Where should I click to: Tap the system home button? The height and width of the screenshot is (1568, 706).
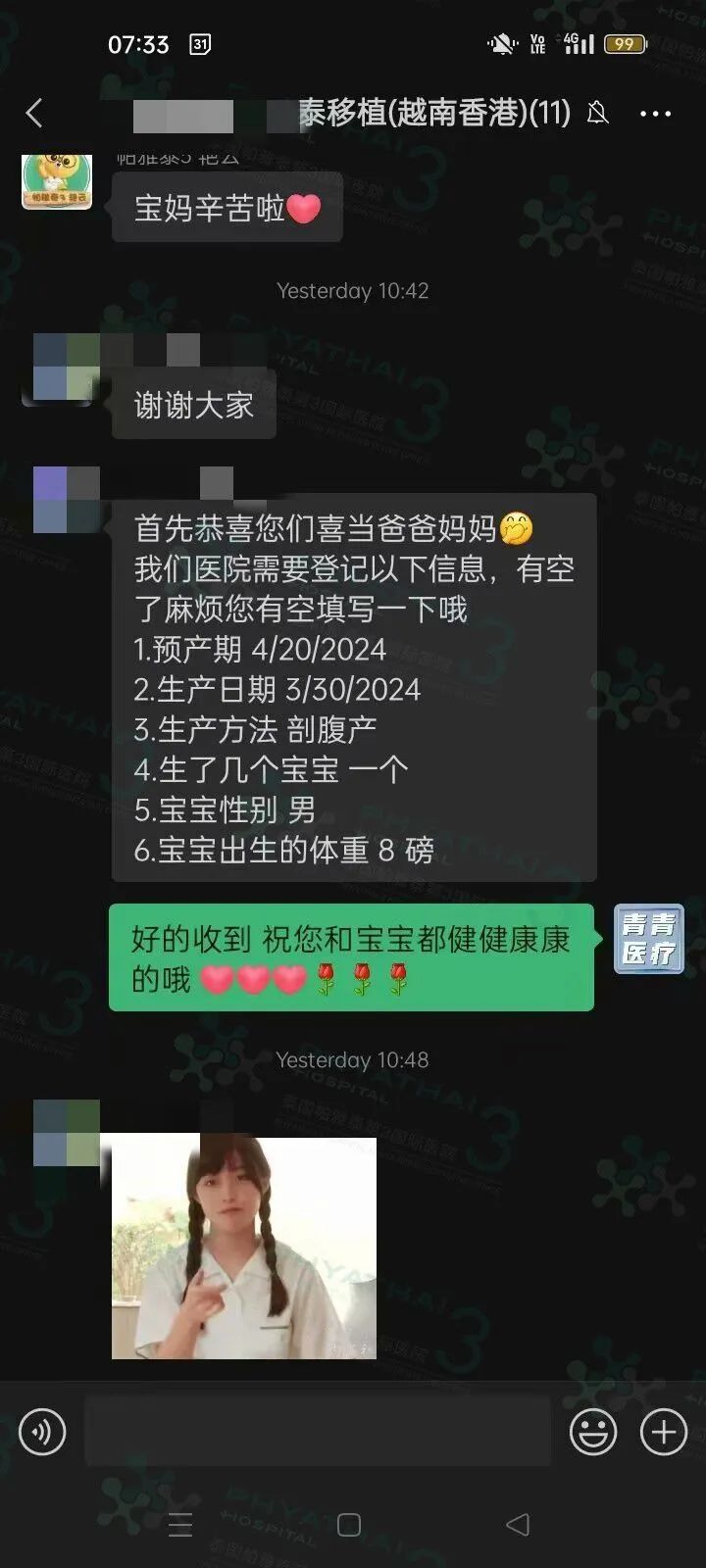(349, 1525)
